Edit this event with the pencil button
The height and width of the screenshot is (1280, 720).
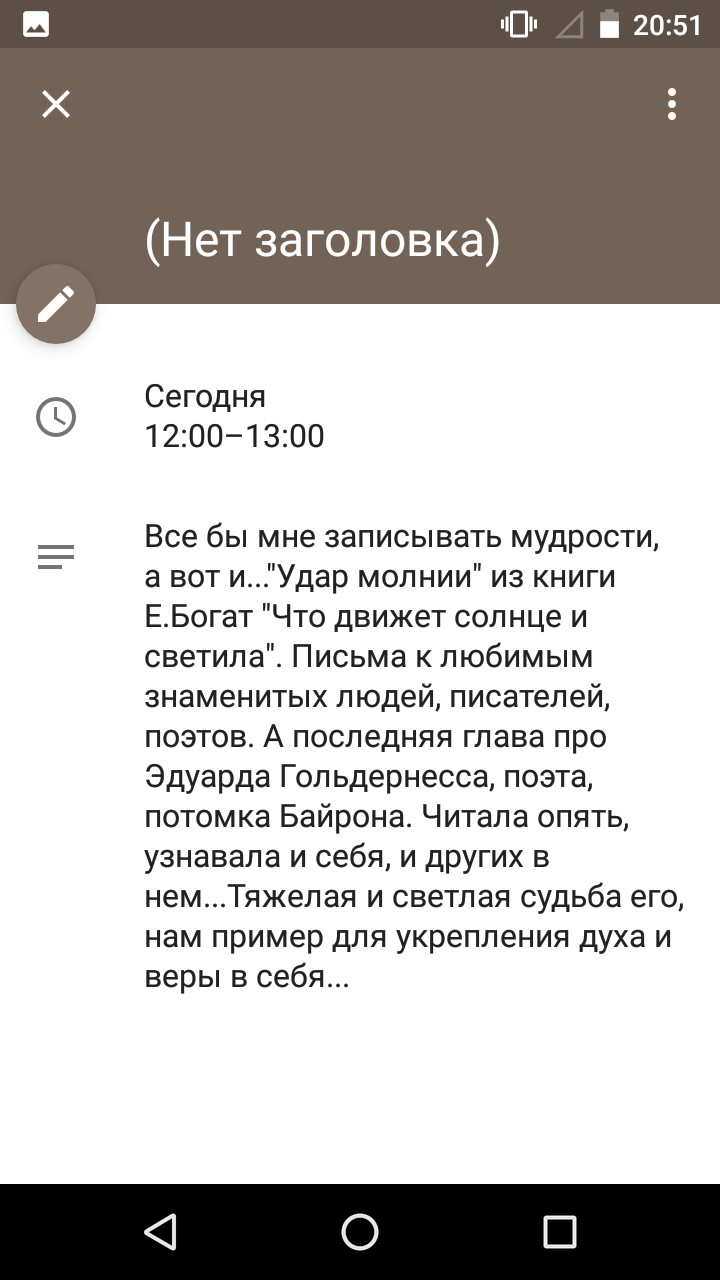click(56, 304)
